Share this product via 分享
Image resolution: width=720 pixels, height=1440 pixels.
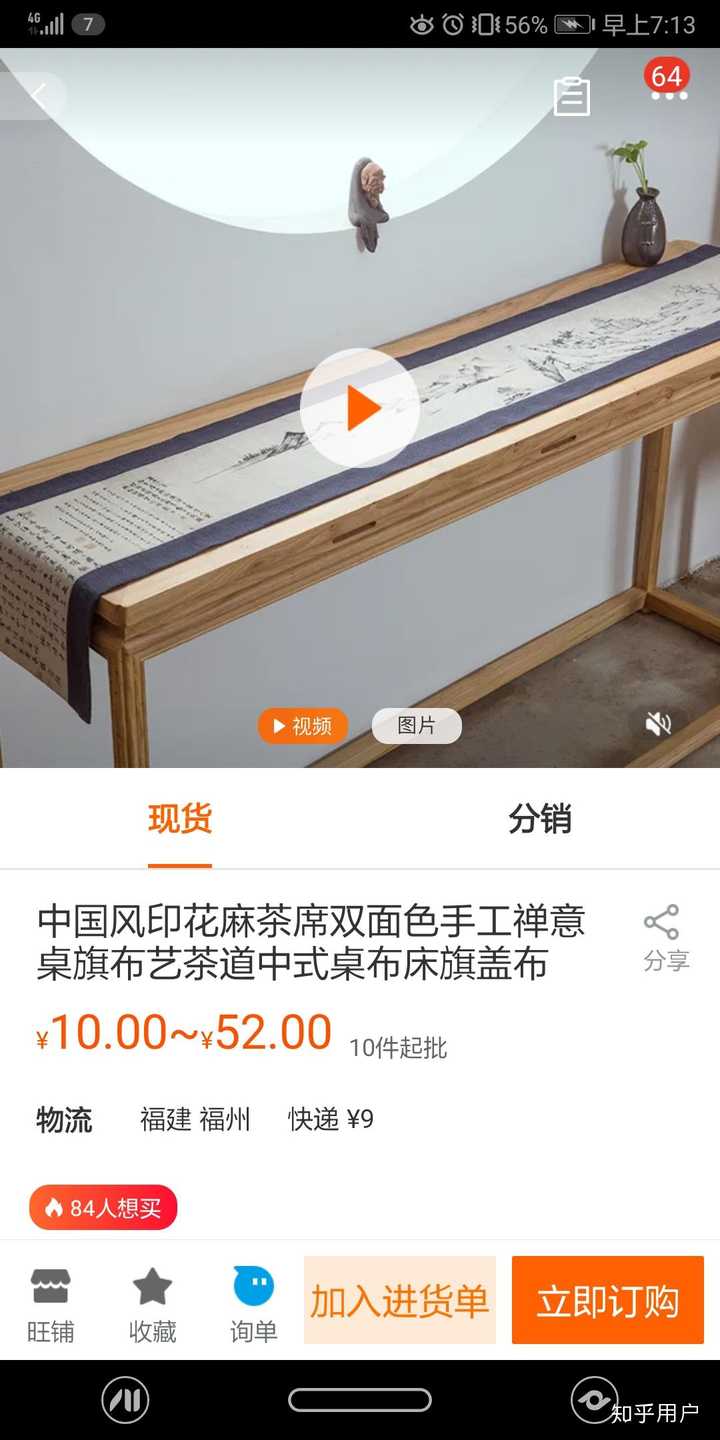click(664, 938)
